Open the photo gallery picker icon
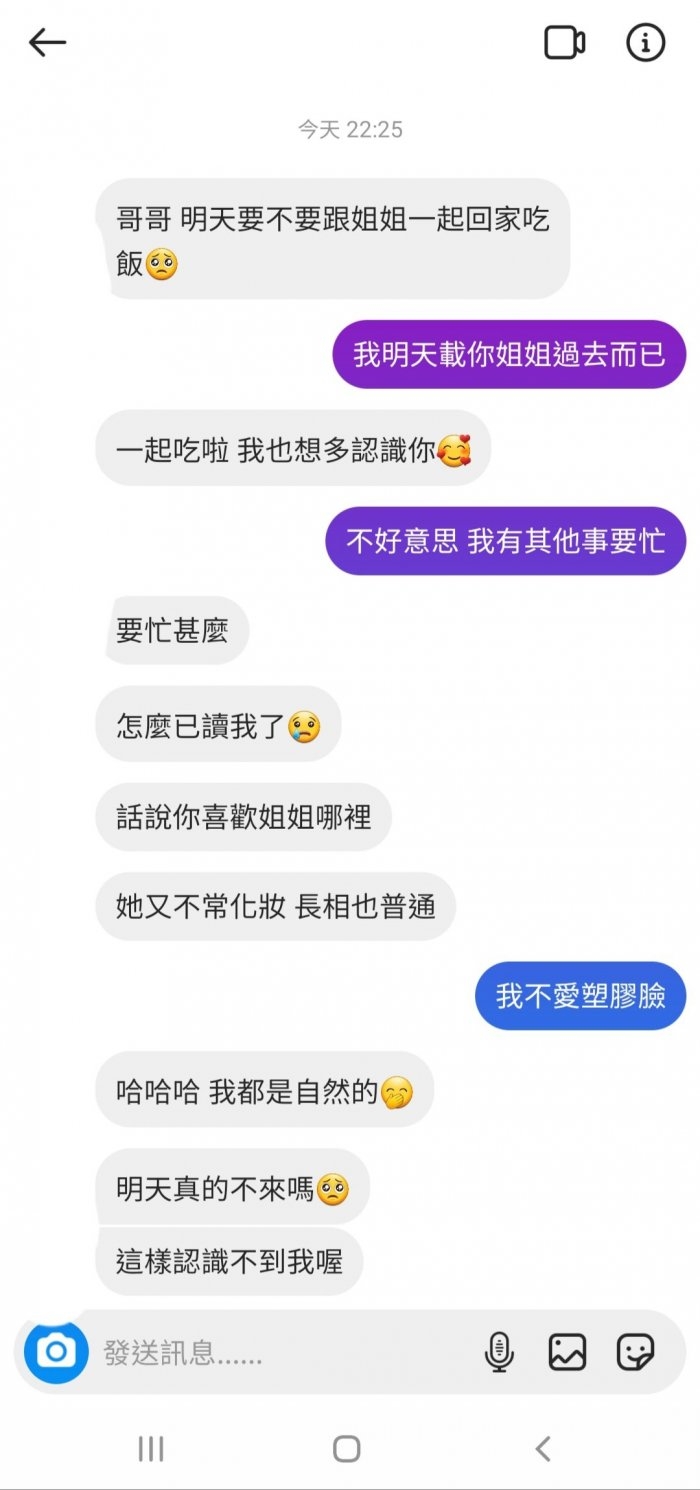700x1490 pixels. point(567,1353)
